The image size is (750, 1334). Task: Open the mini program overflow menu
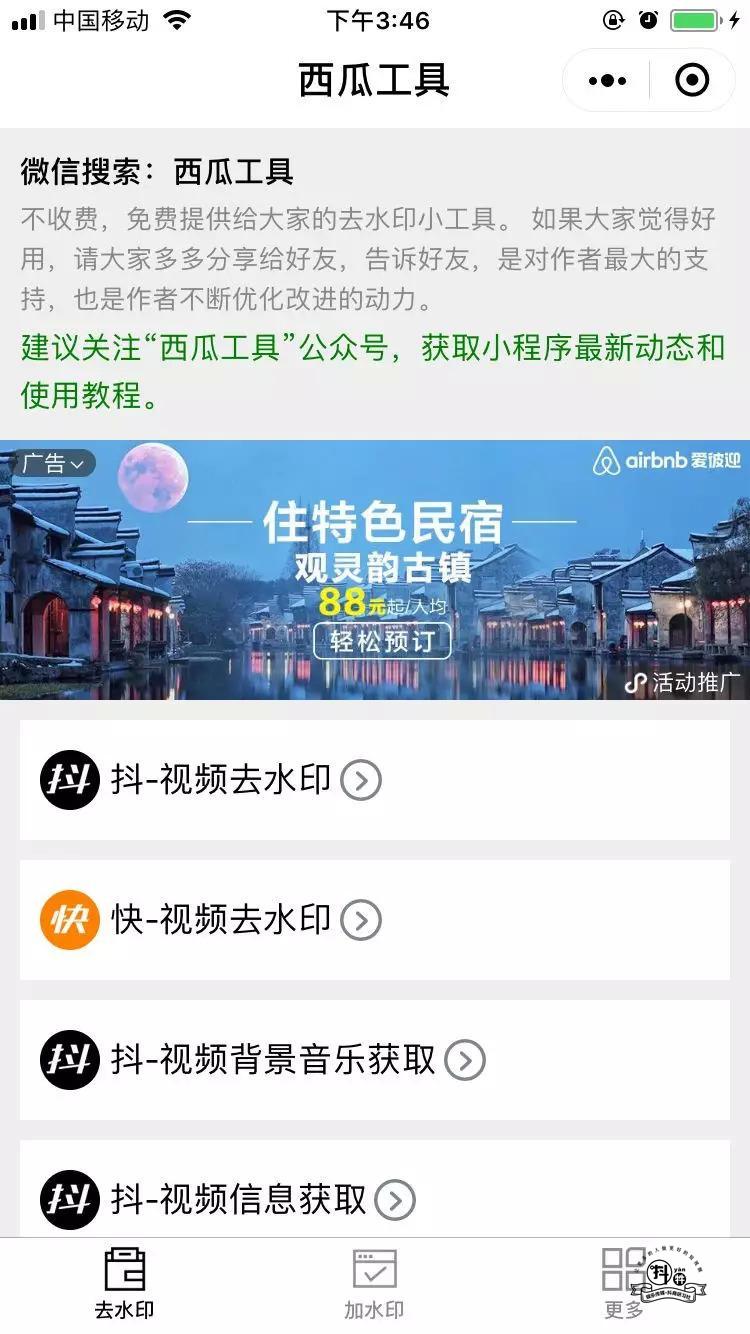tap(607, 80)
